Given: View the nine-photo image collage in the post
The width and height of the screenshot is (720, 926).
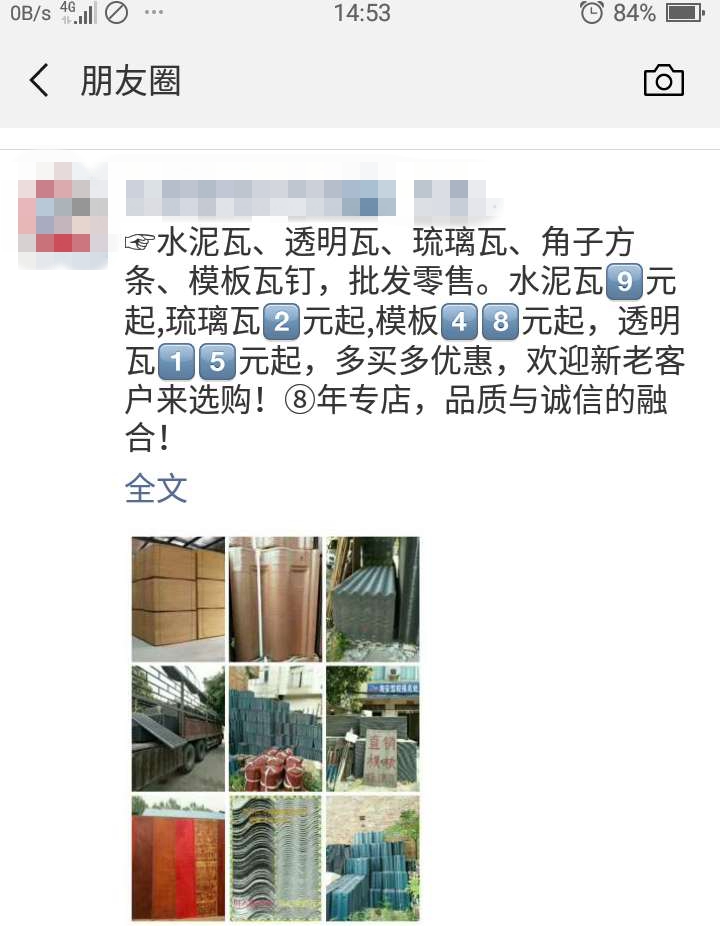Looking at the screenshot, I should pyautogui.click(x=276, y=728).
